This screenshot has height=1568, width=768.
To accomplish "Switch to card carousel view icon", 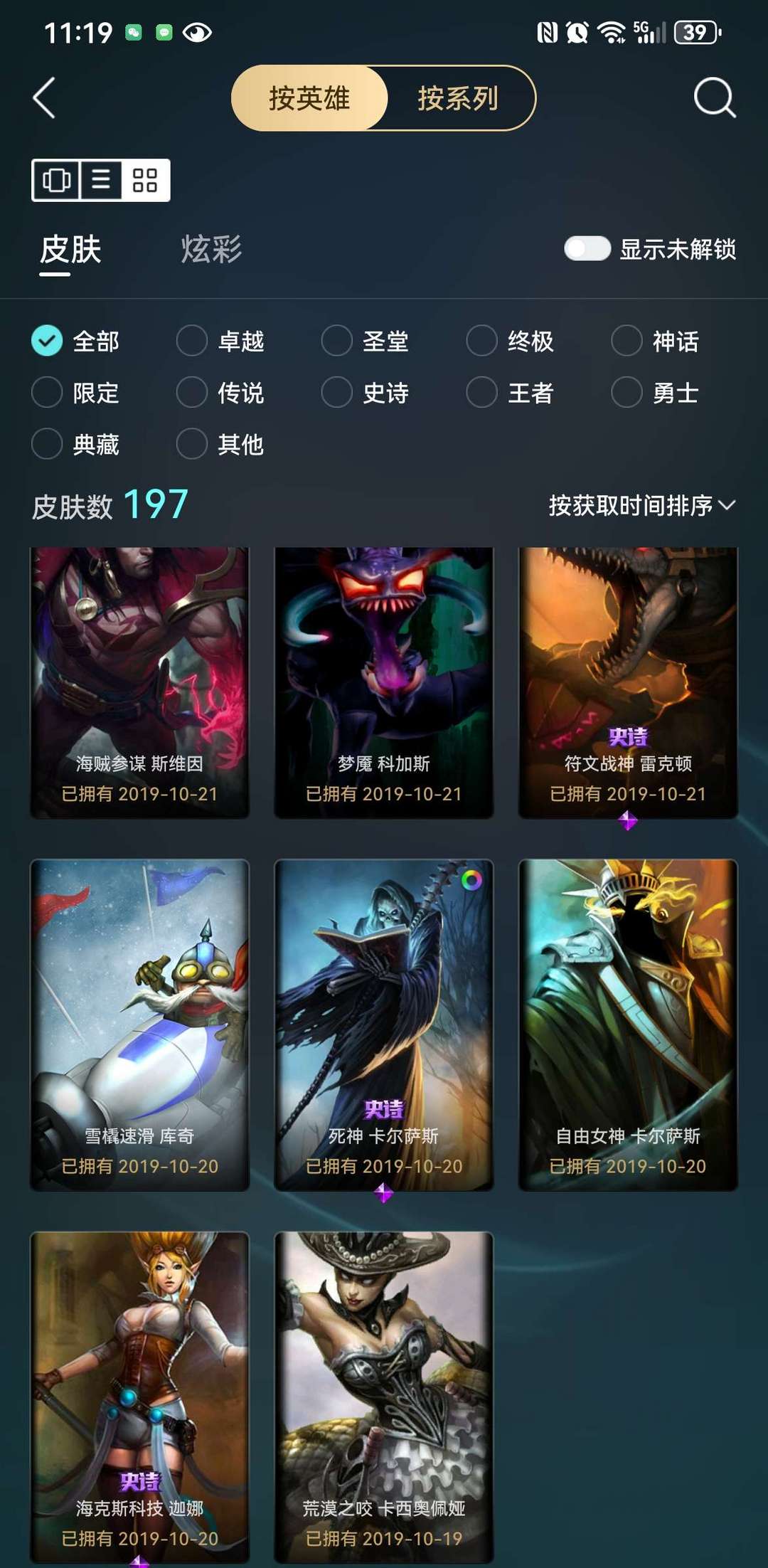I will pos(57,180).
